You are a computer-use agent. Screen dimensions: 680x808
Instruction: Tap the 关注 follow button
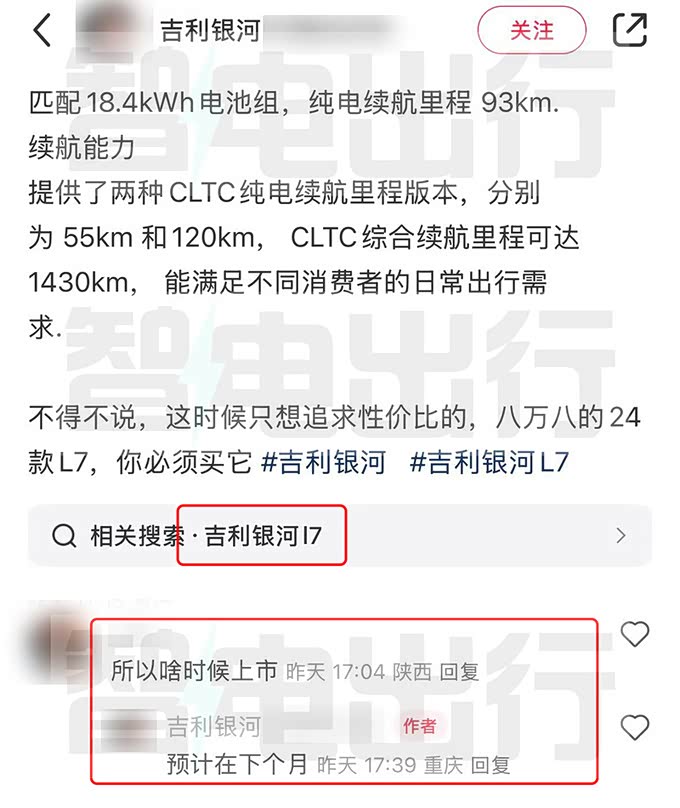531,30
